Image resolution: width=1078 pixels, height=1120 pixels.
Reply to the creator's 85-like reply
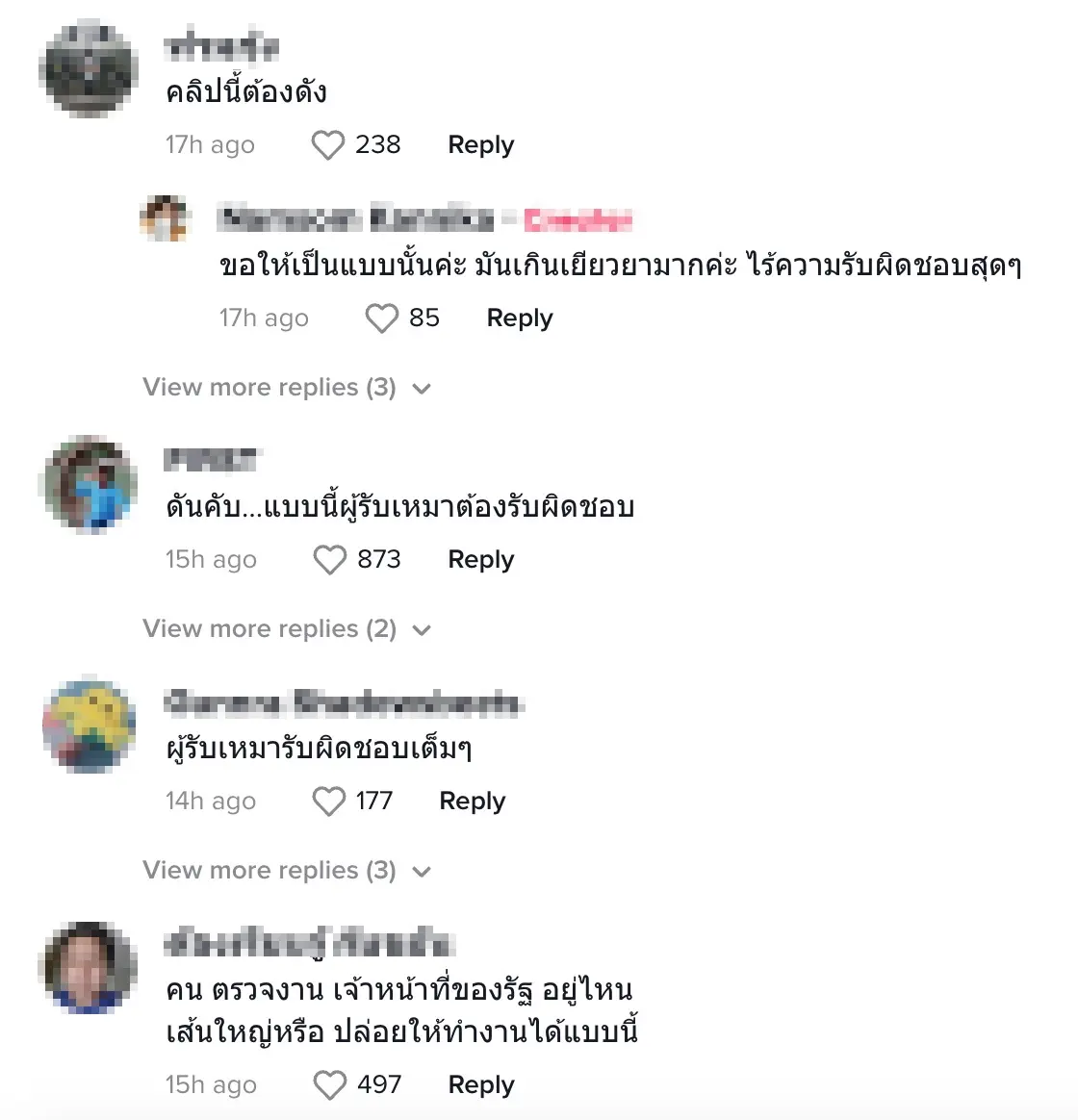click(x=519, y=318)
